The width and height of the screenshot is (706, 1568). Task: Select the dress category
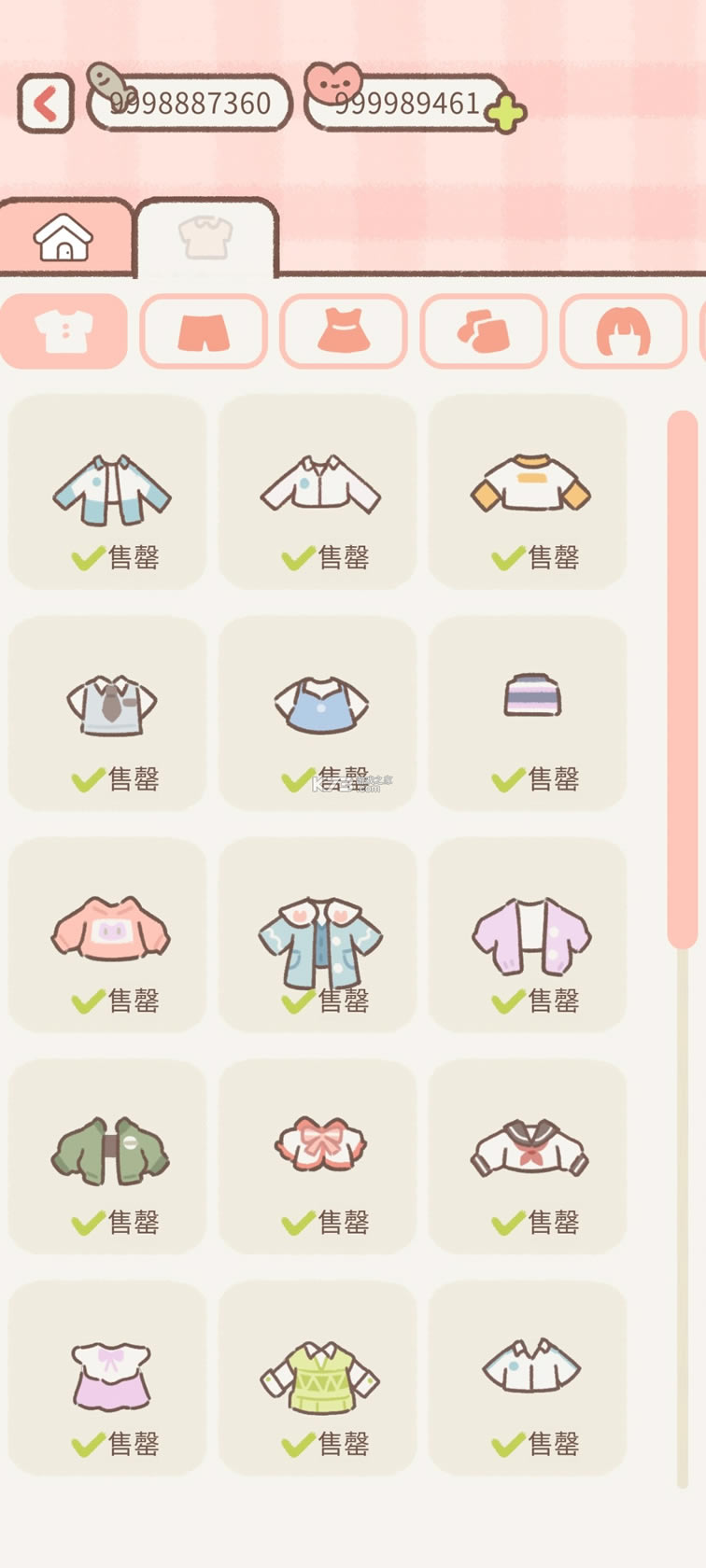coord(344,331)
